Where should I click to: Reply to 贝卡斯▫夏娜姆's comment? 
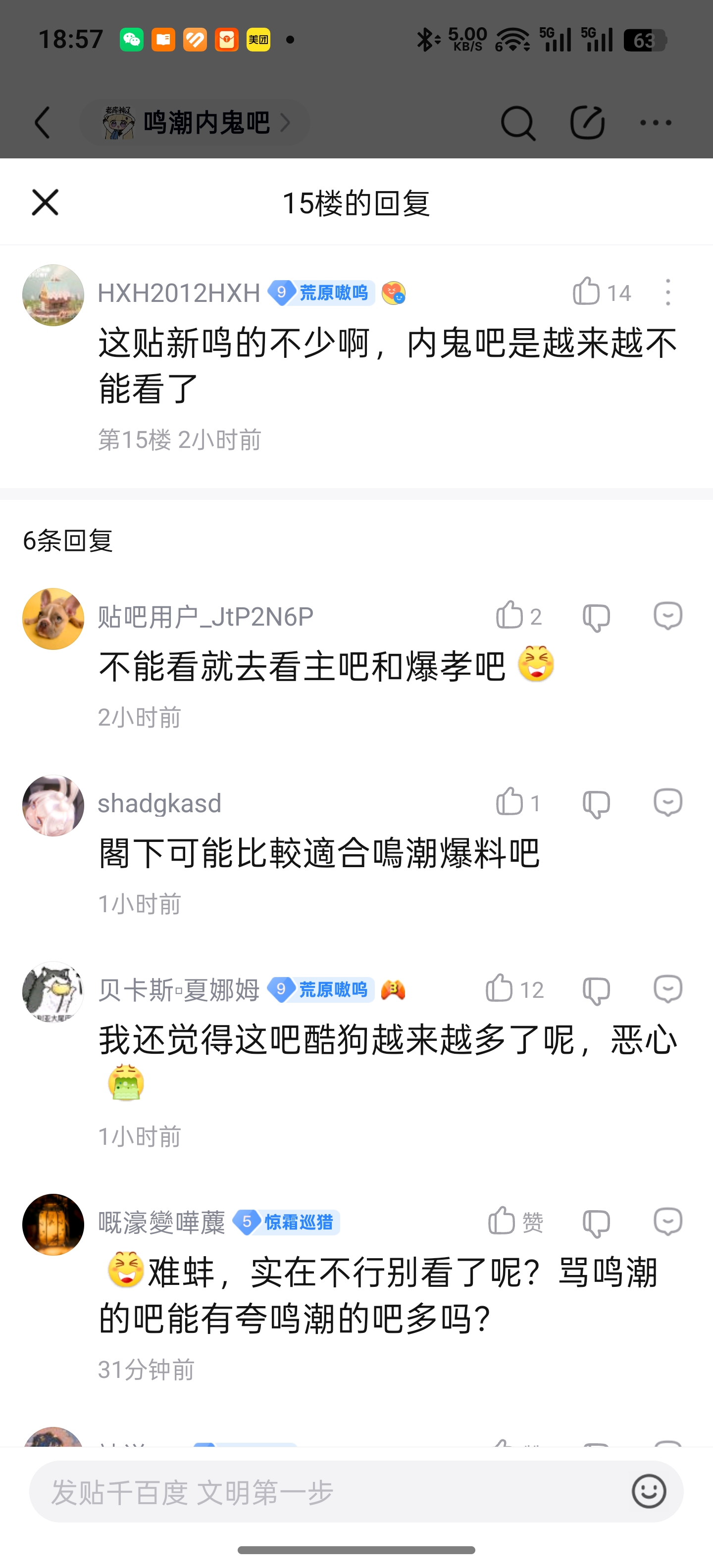(x=667, y=988)
